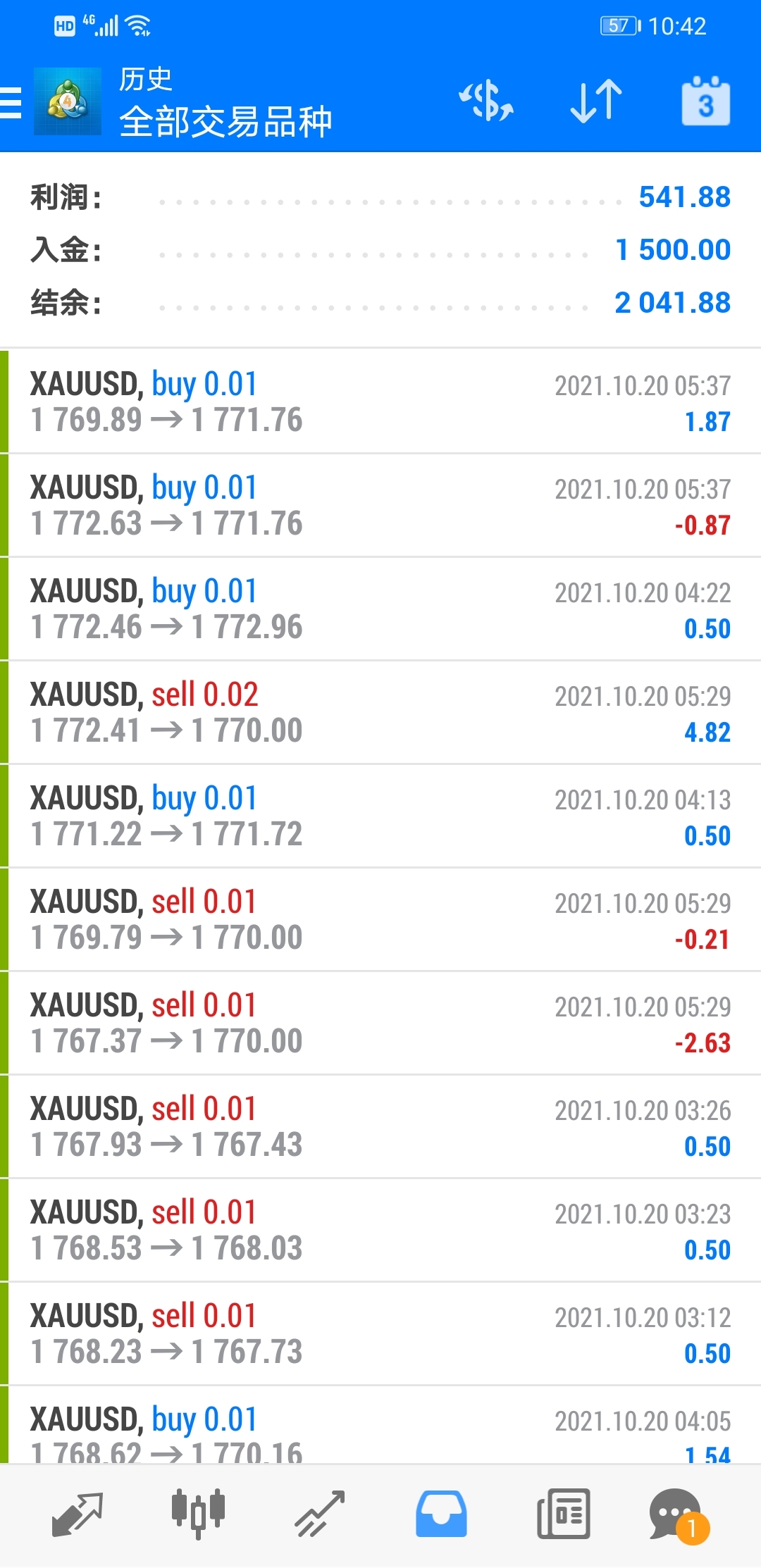Viewport: 761px width, 1568px height.
Task: Open the hamburger drawer menu
Action: pos(11,103)
